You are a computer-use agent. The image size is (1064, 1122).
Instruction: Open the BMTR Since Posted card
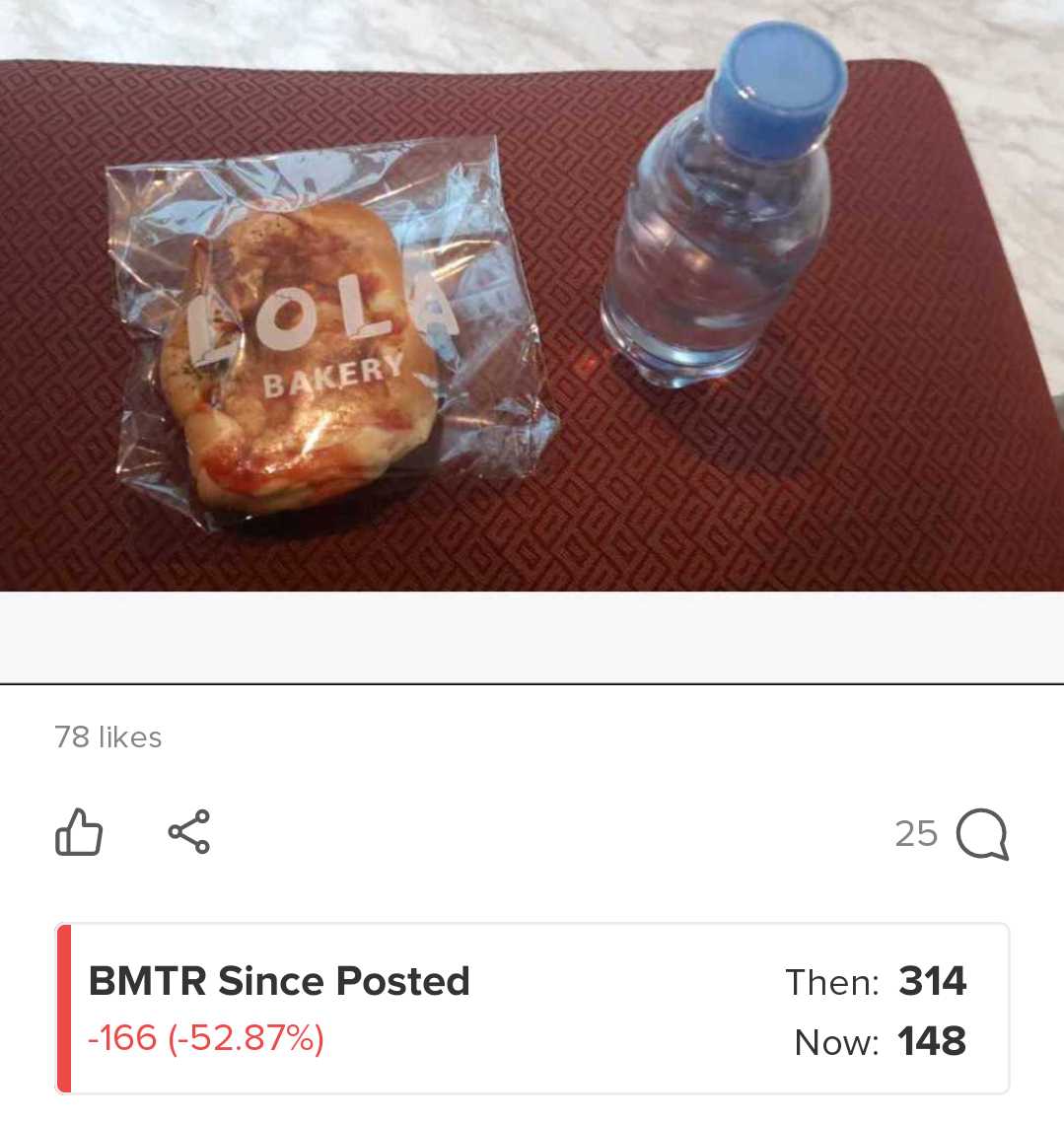(x=532, y=1009)
